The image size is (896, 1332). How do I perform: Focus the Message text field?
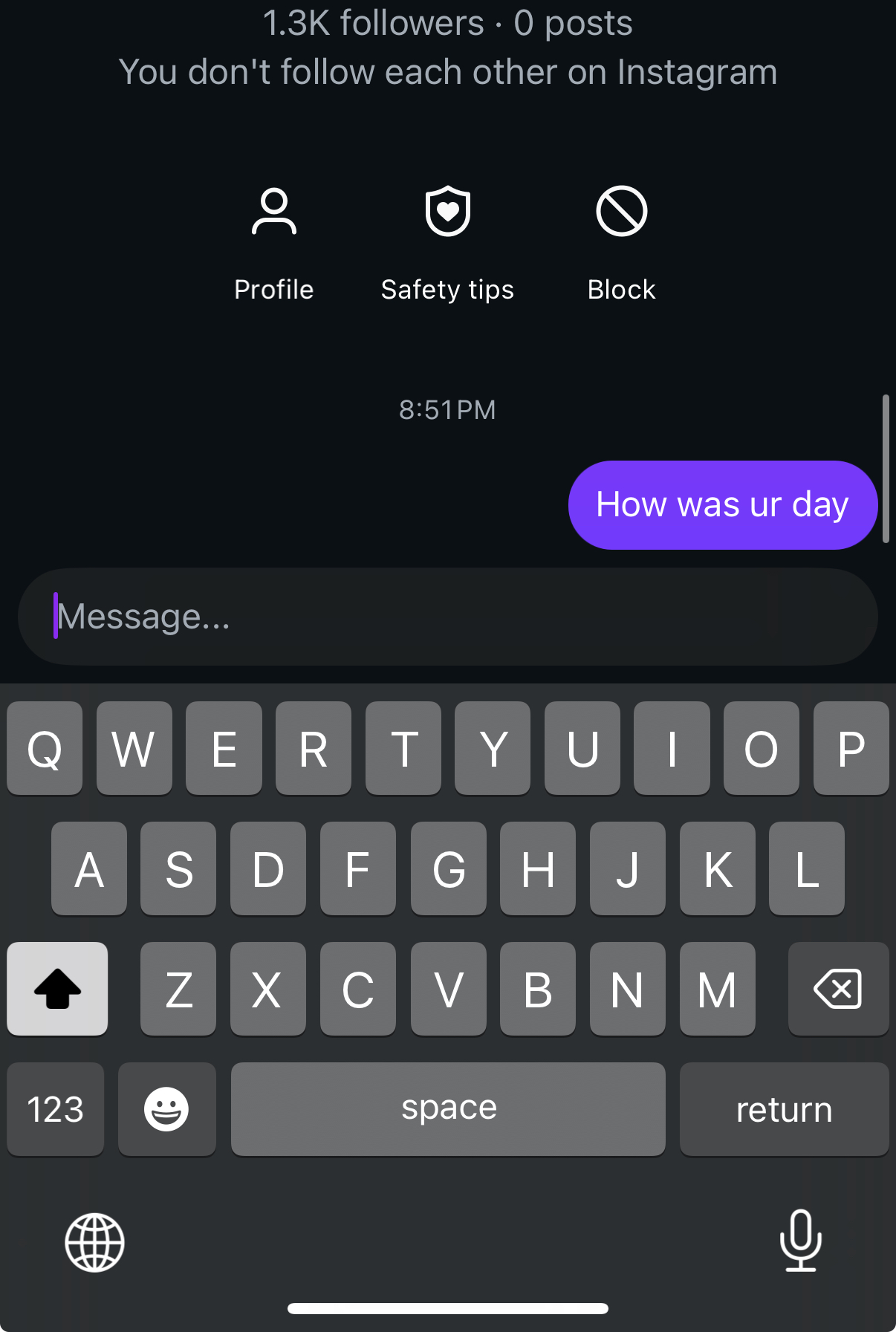tap(447, 617)
